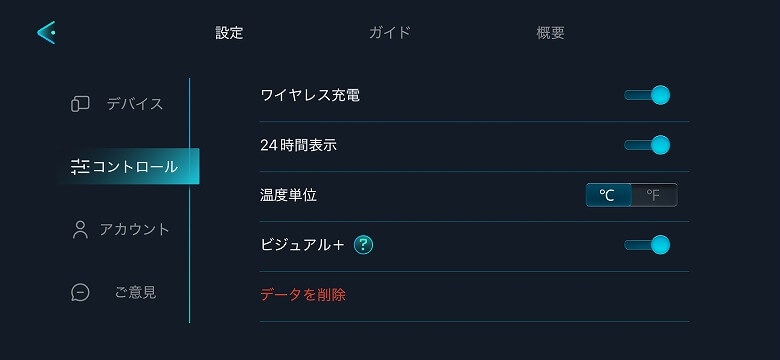
Task: Tap データを削除 to delete data
Action: pos(303,295)
